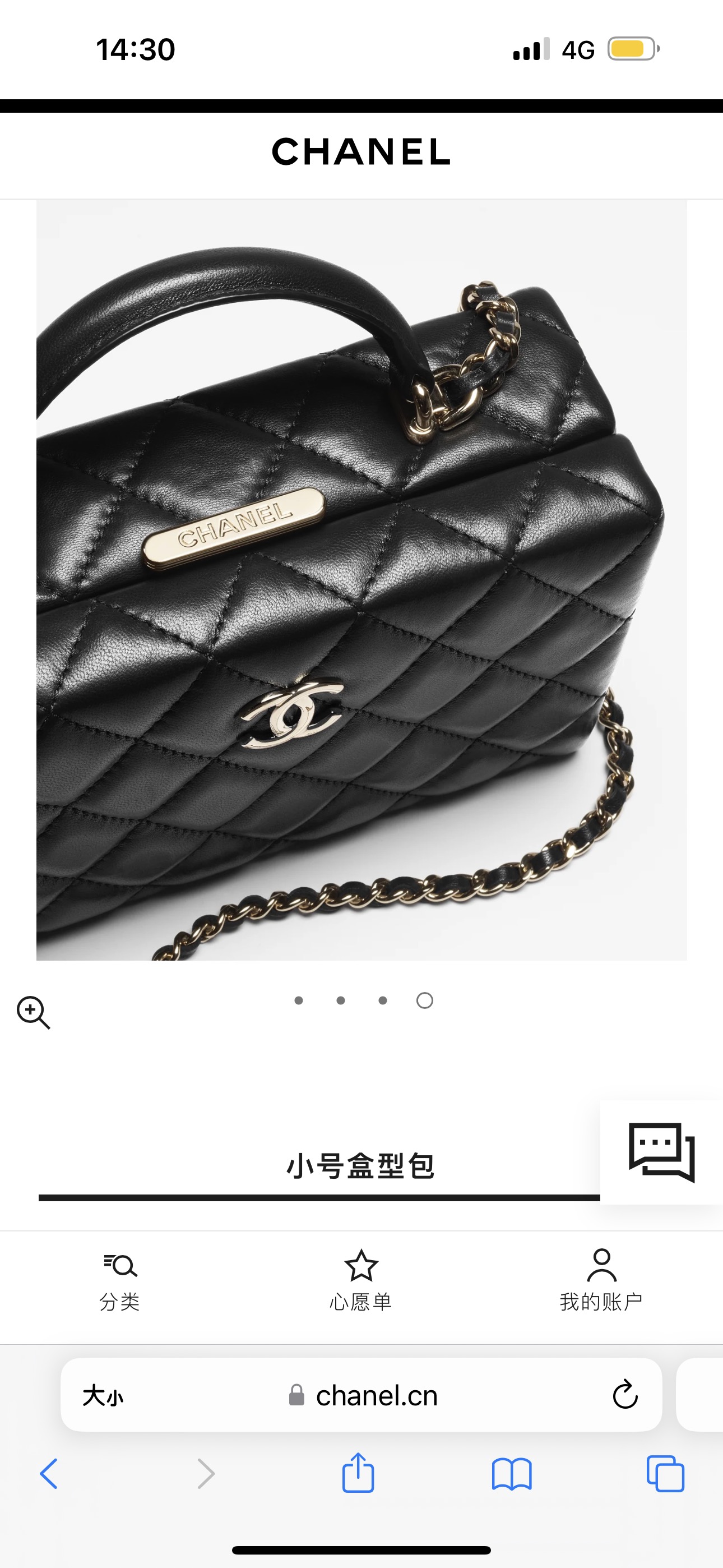Reload the page in Safari

624,1395
